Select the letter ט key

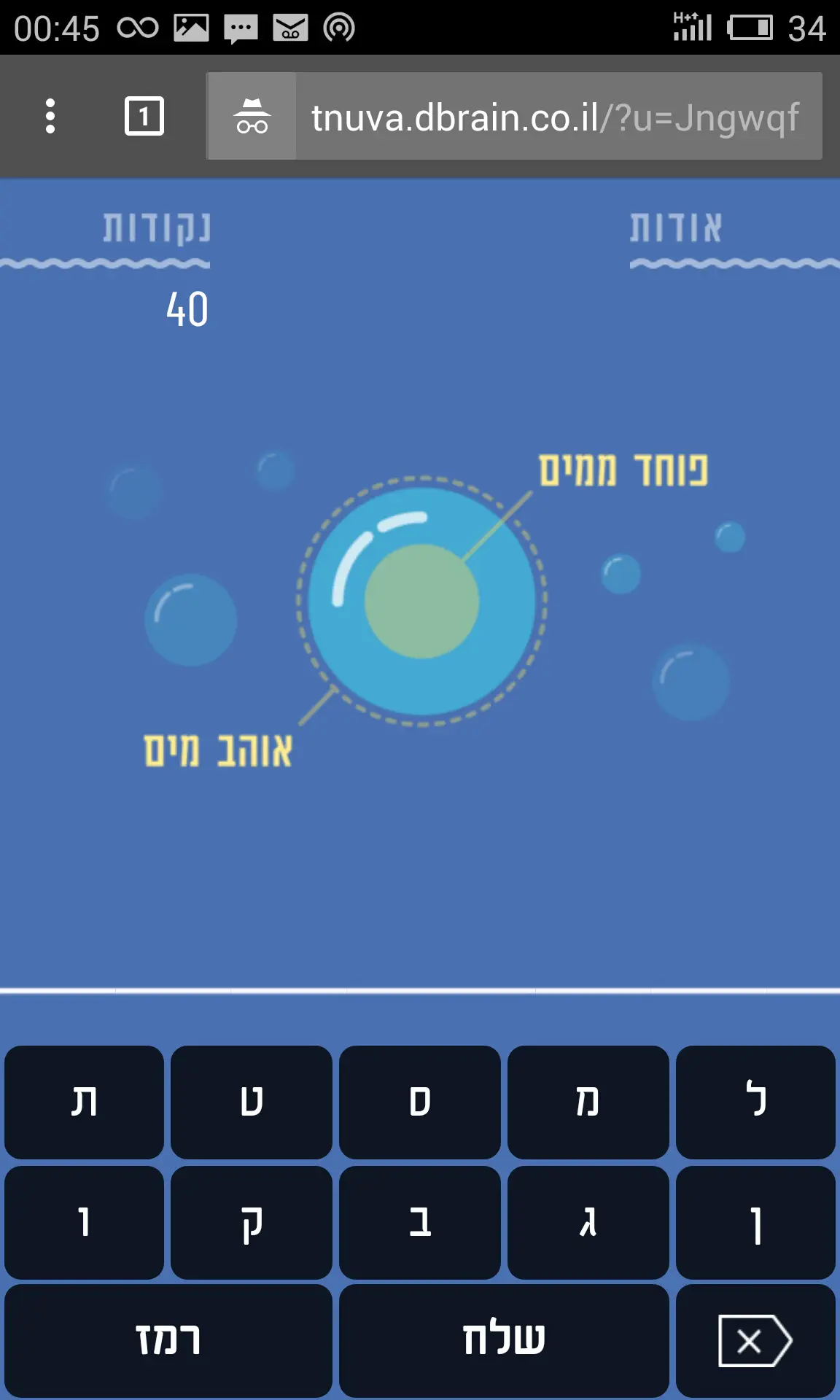tap(252, 1102)
